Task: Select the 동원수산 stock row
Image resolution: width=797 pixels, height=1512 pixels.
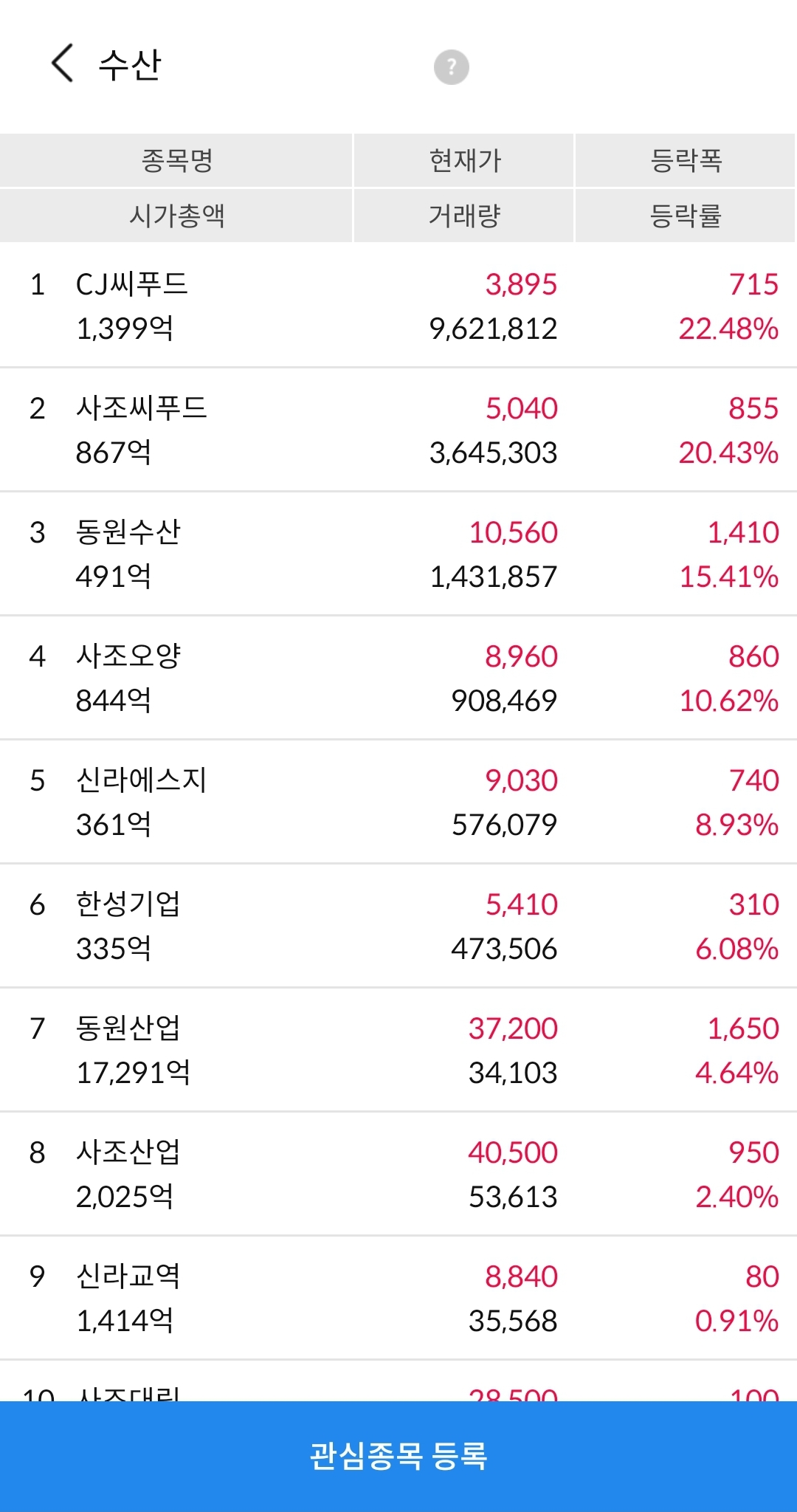Action: [398, 554]
